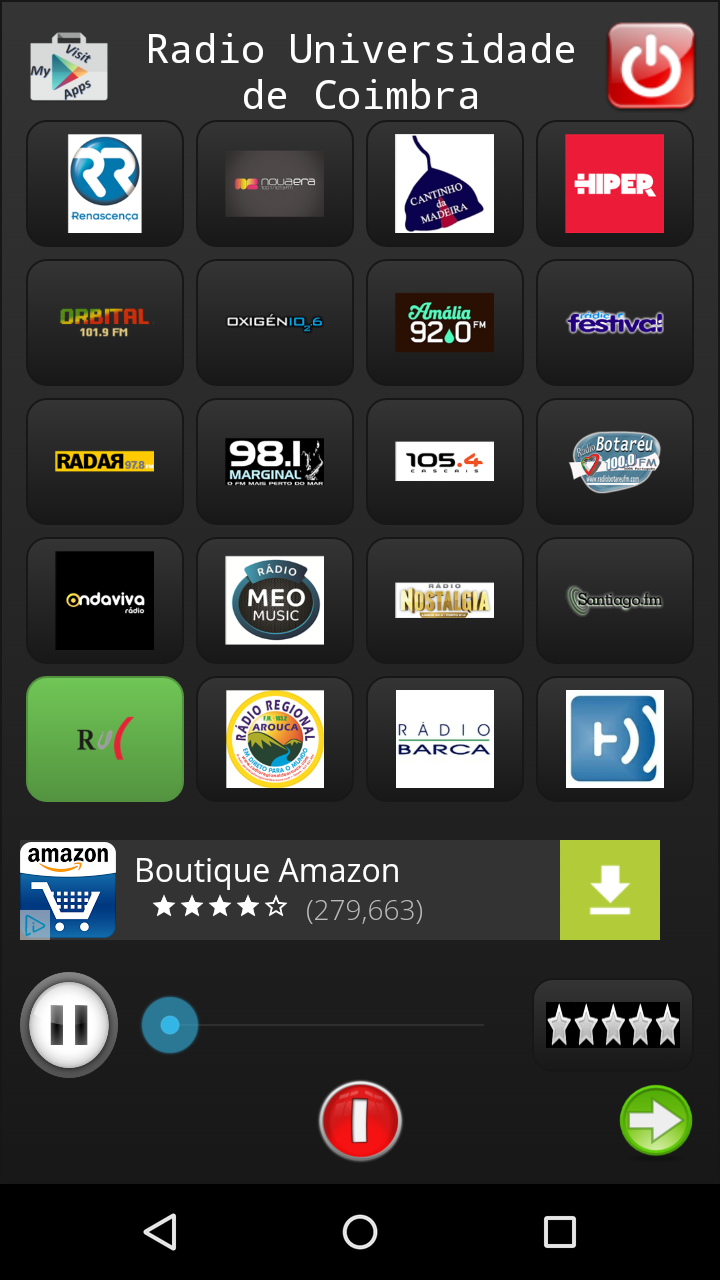Rate the app using the stars control
This screenshot has width=720, height=1280.
click(x=612, y=1024)
